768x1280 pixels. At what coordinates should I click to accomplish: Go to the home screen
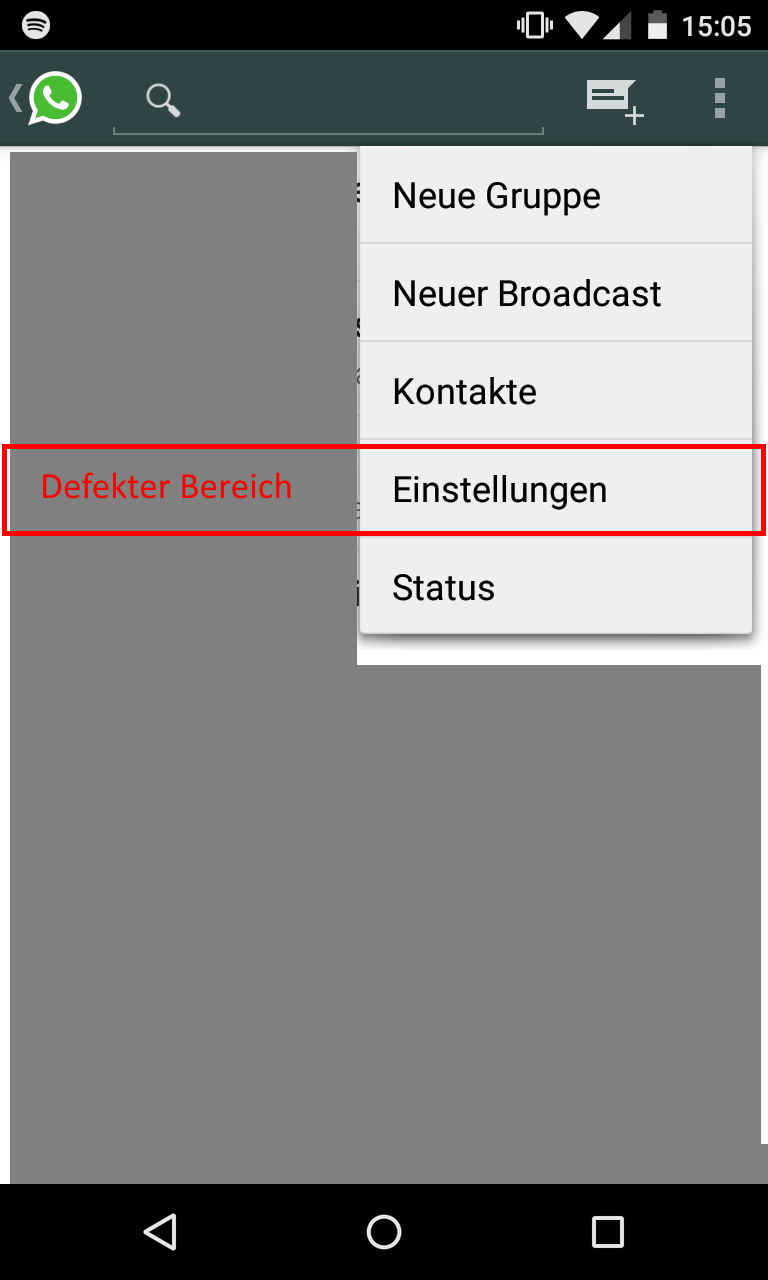pos(384,1232)
